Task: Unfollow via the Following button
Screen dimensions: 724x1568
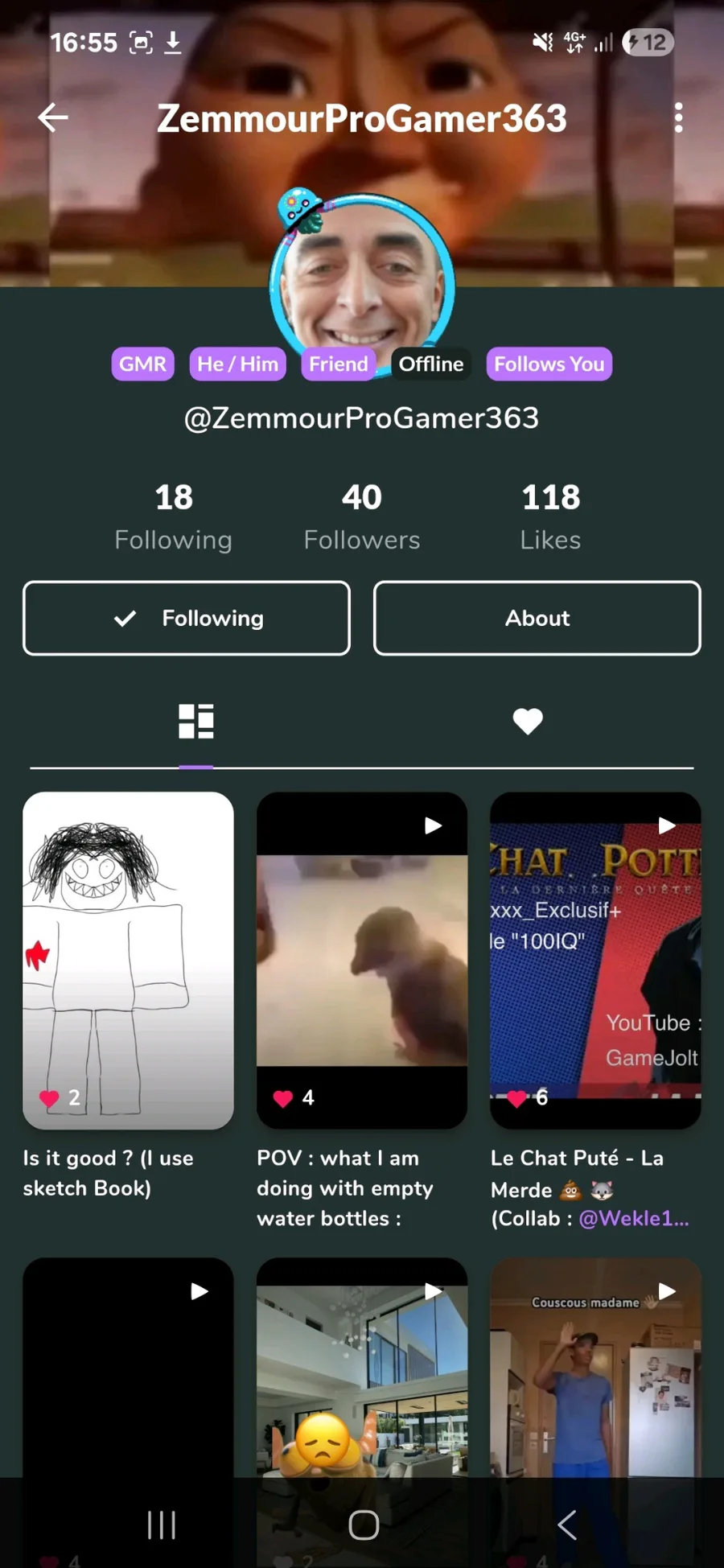Action: 187,618
